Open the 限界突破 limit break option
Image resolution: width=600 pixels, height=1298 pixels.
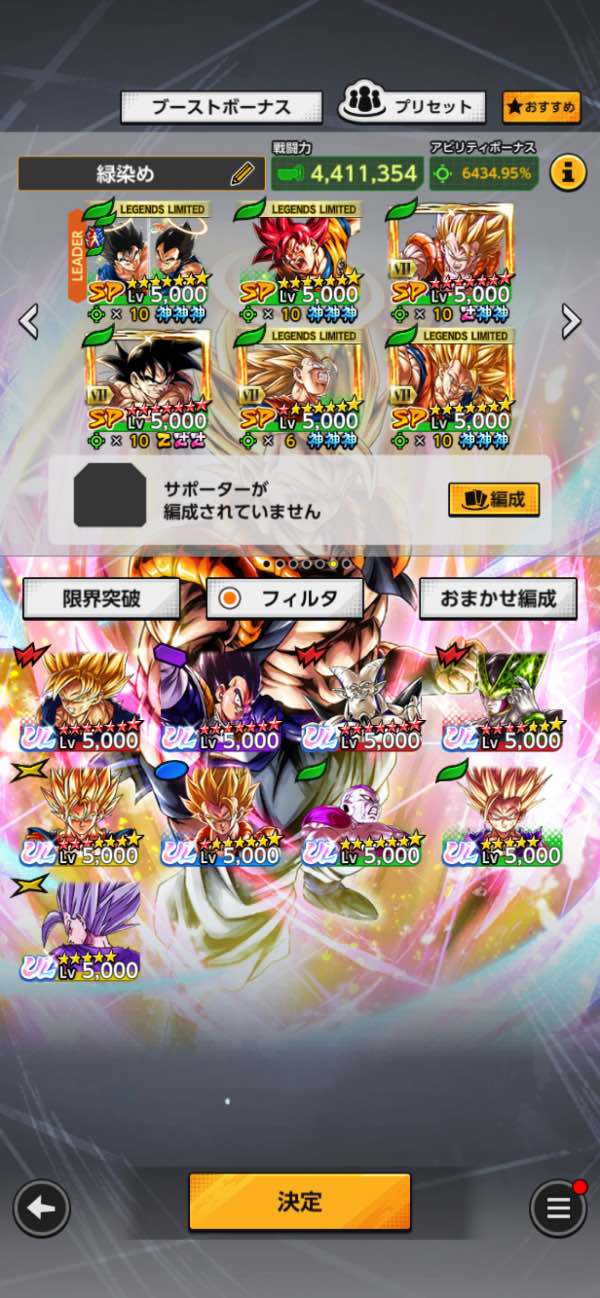point(101,598)
